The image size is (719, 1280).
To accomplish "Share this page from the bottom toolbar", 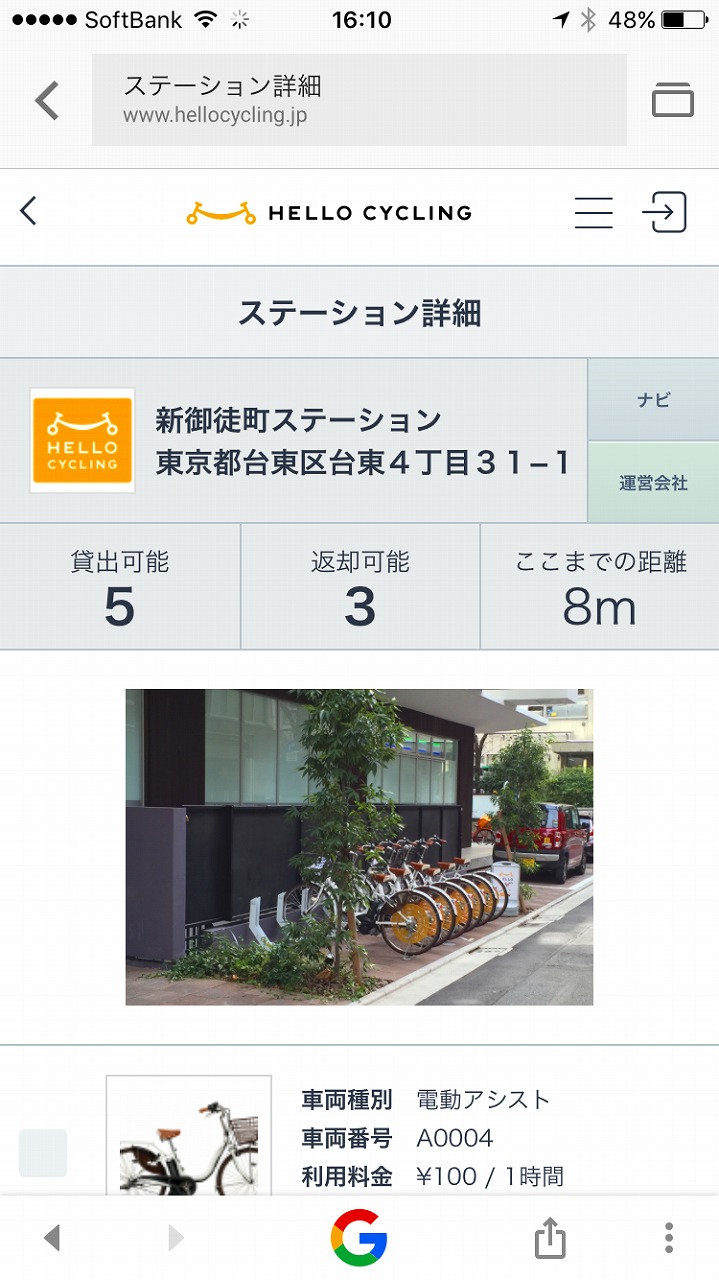I will (x=549, y=1238).
